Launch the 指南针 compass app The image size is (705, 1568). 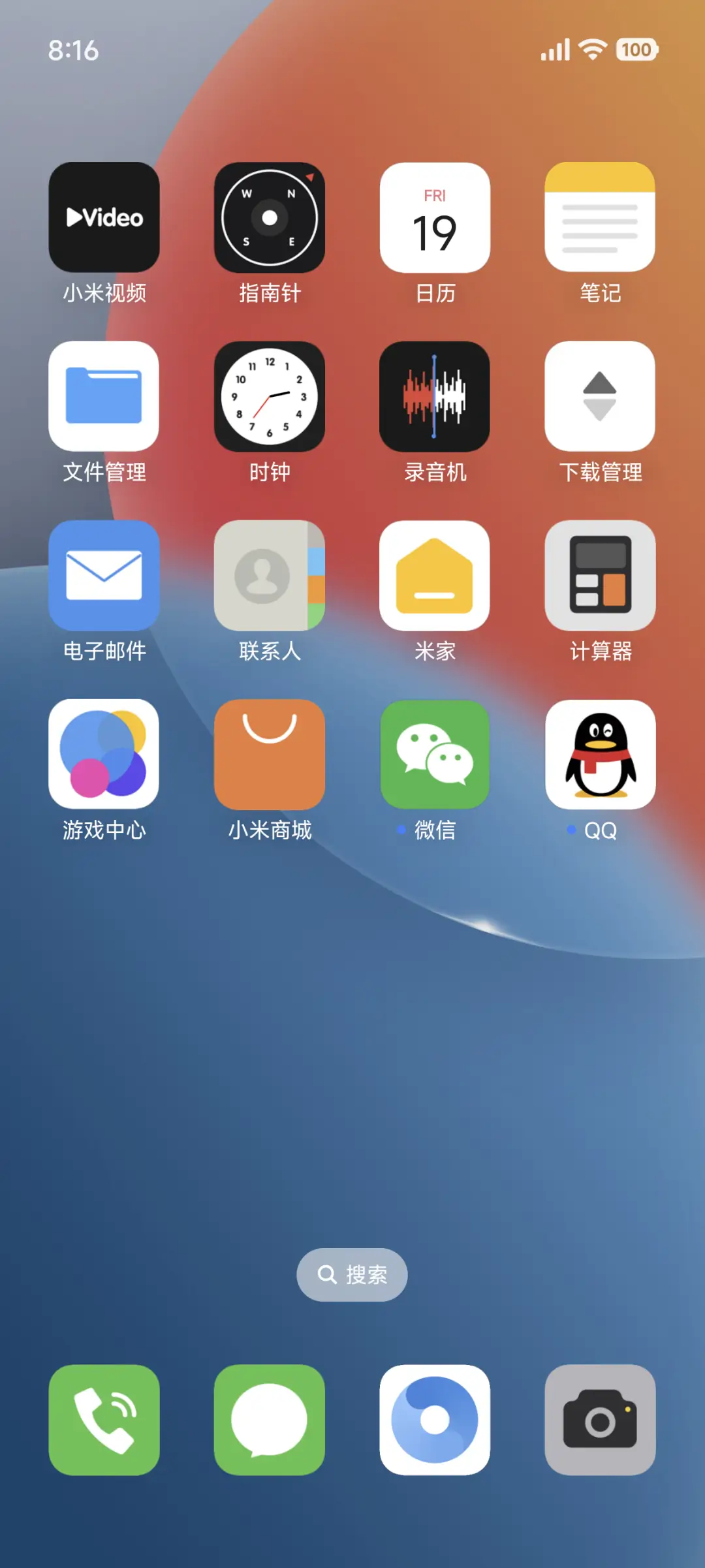tap(270, 217)
